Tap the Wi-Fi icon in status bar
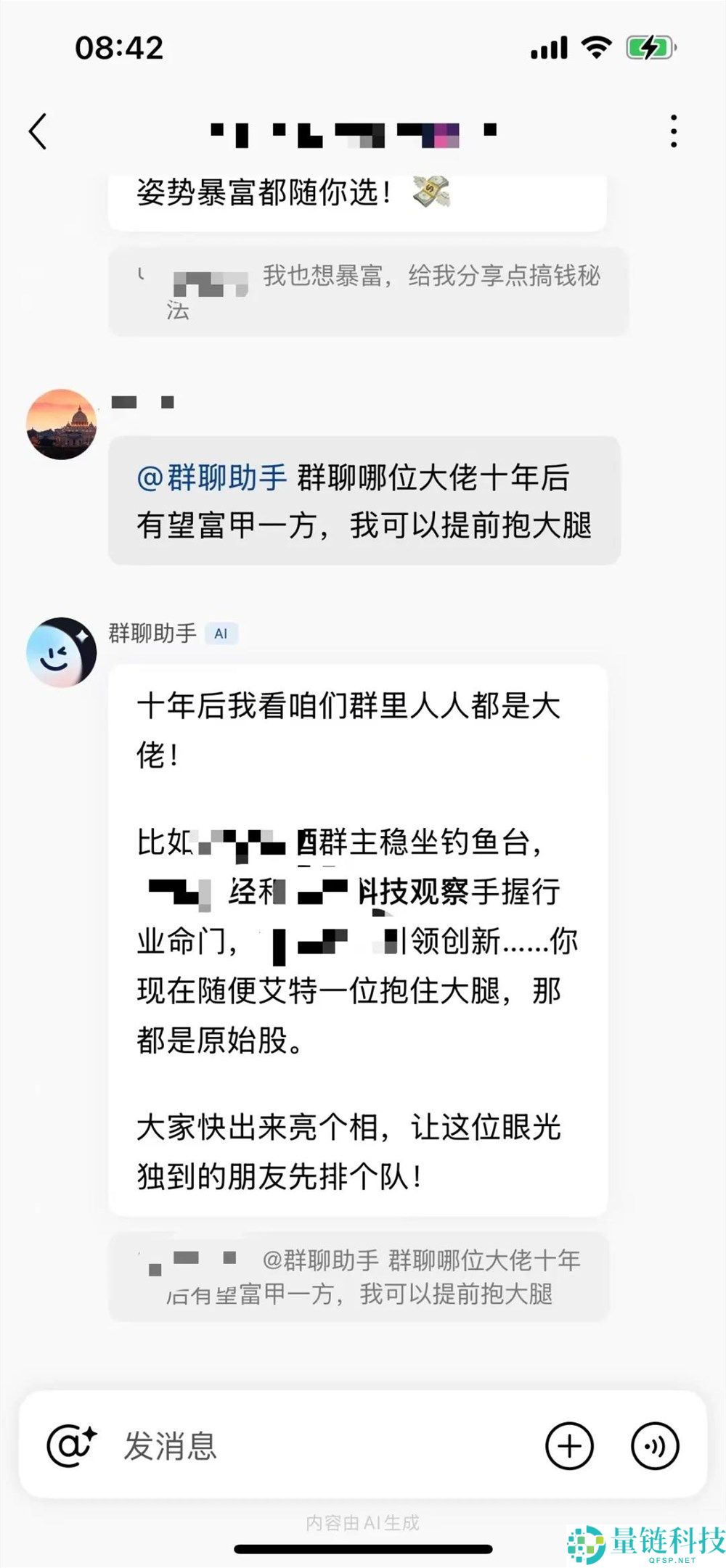 pos(595,46)
